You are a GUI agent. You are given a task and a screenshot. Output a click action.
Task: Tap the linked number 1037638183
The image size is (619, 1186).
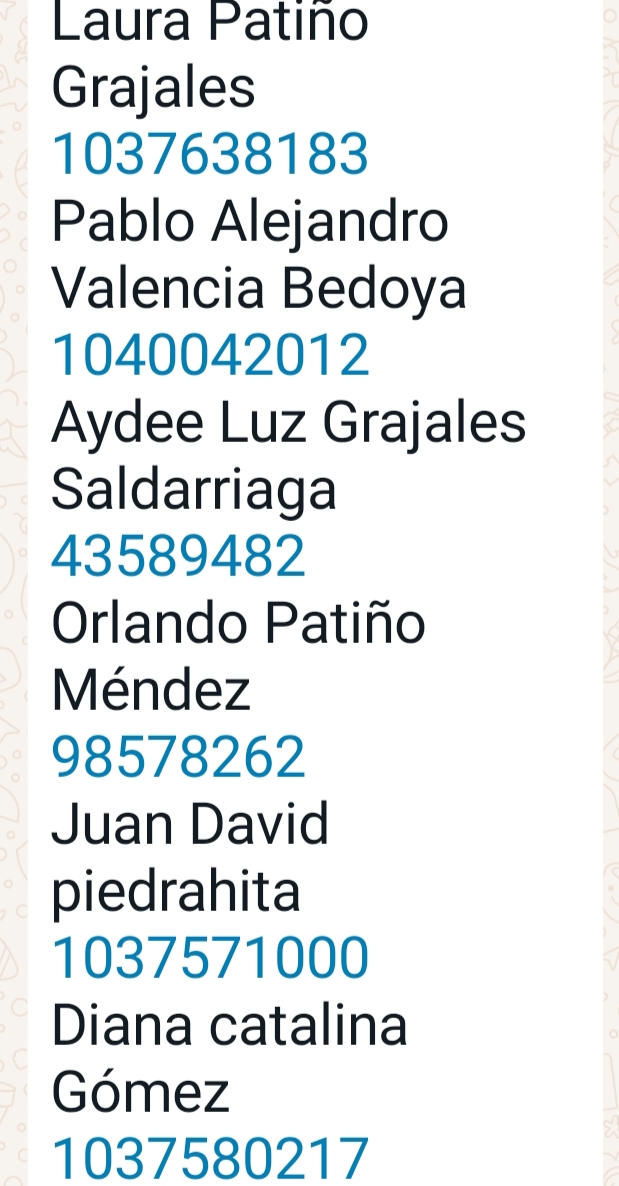click(x=210, y=155)
